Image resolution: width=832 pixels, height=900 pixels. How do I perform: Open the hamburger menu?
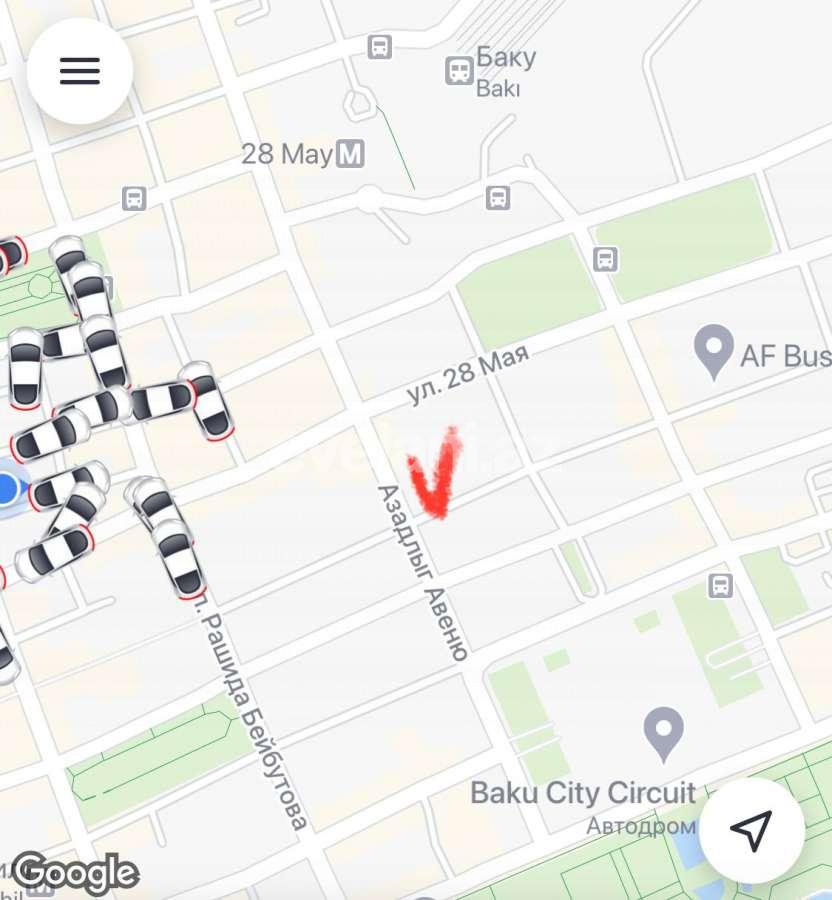pos(80,70)
